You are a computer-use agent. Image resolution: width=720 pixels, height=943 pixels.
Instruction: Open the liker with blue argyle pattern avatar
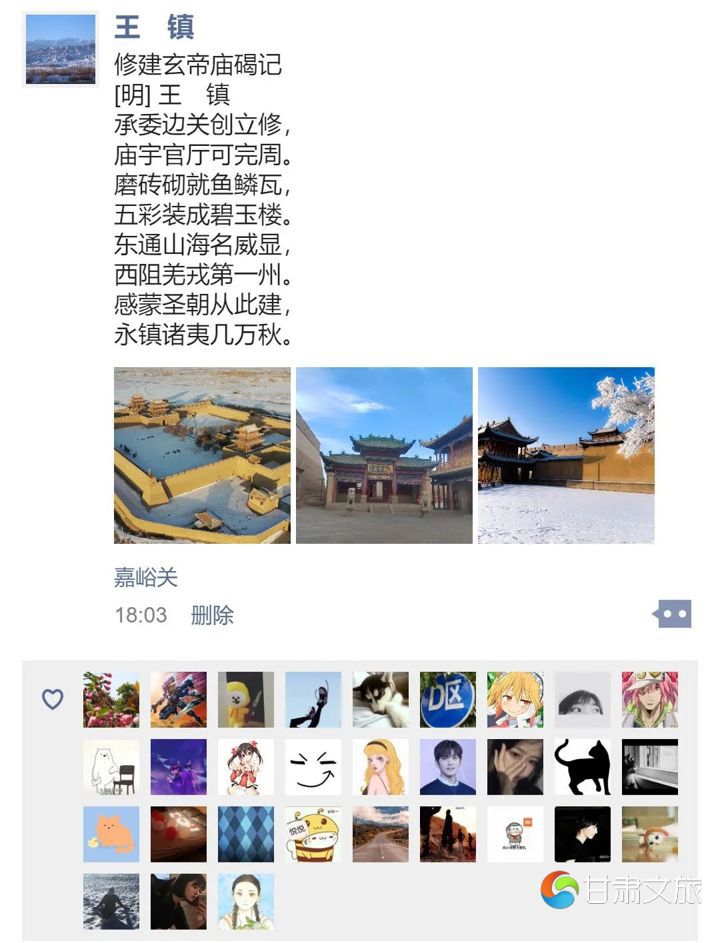tap(246, 834)
